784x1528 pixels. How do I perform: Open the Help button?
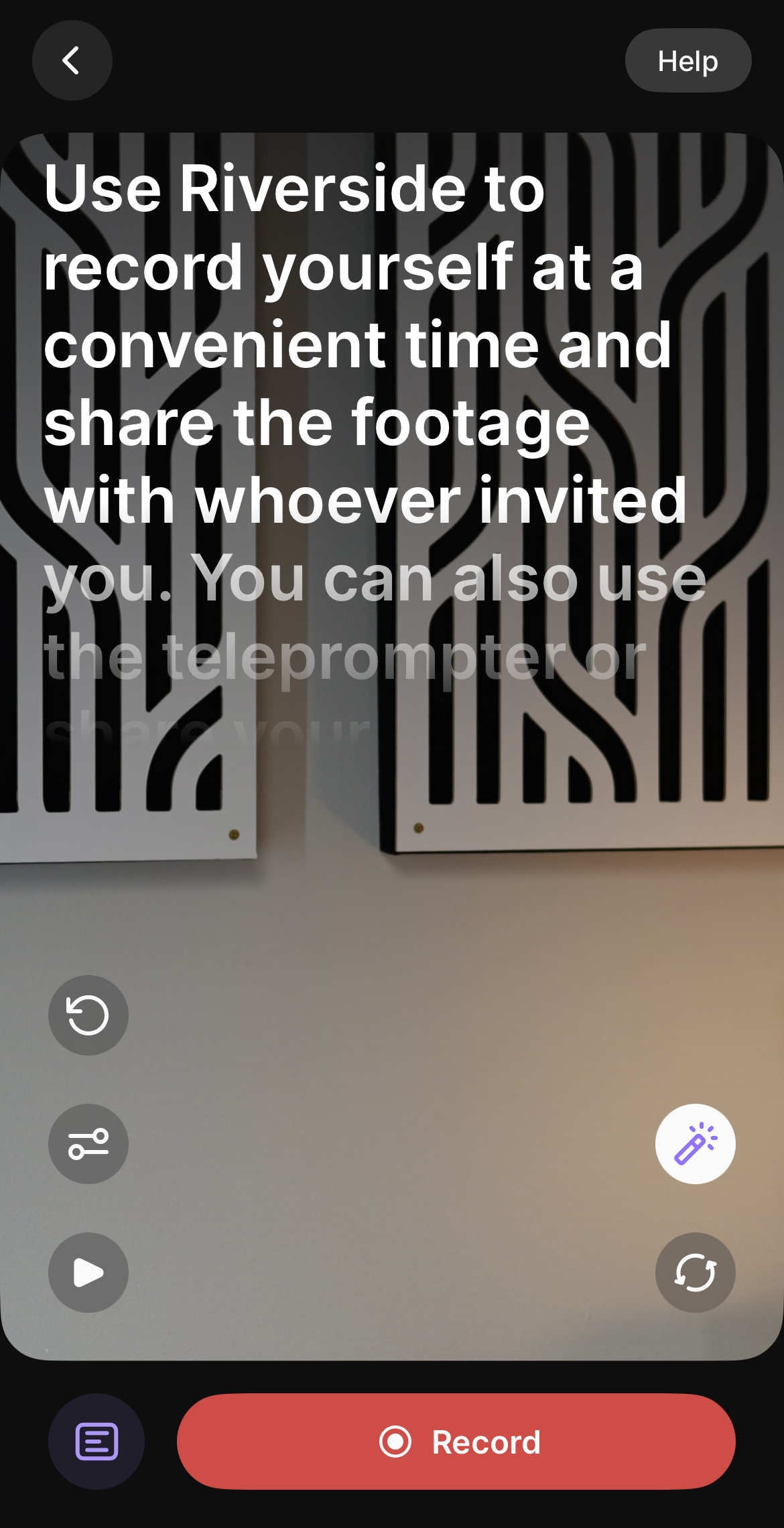coord(688,61)
